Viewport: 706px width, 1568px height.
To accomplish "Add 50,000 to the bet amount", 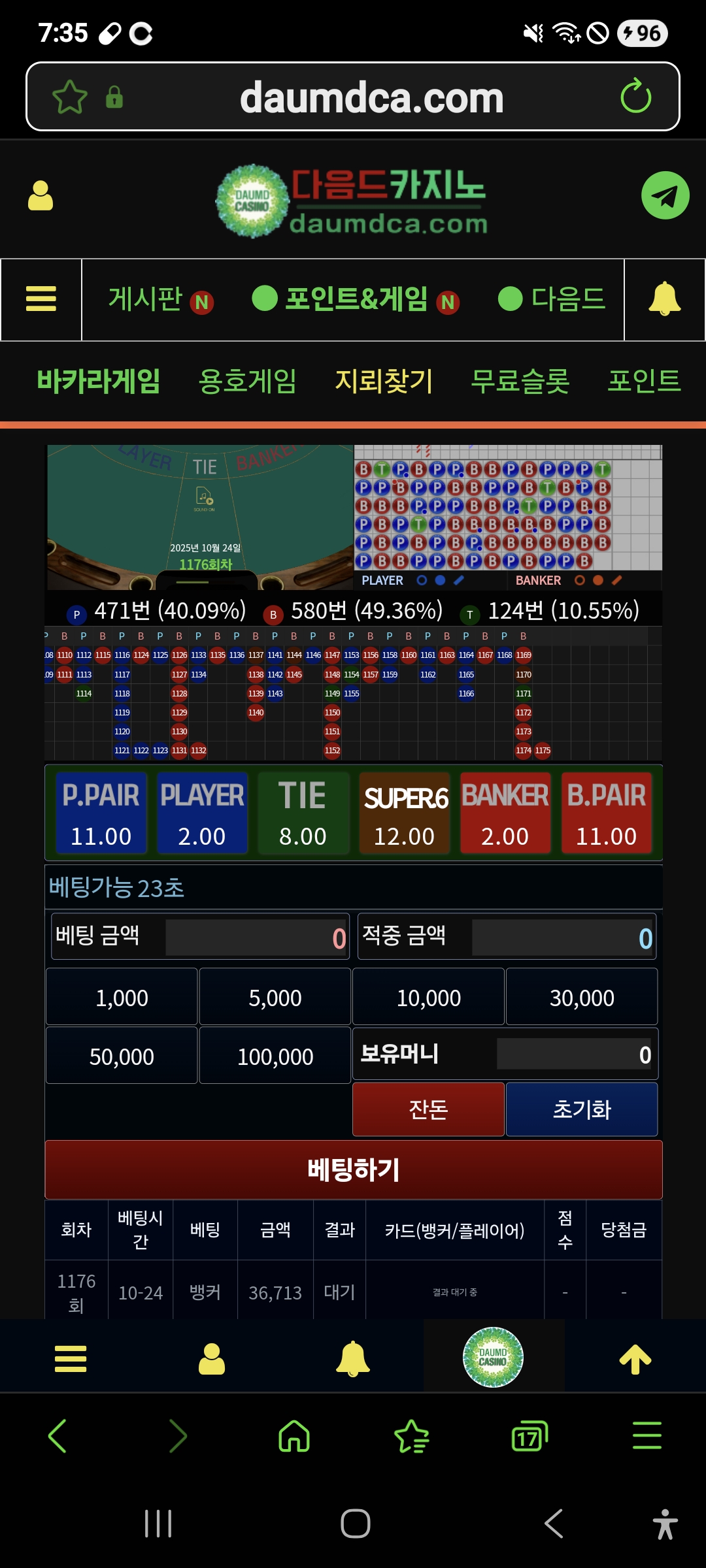I will tap(122, 1056).
